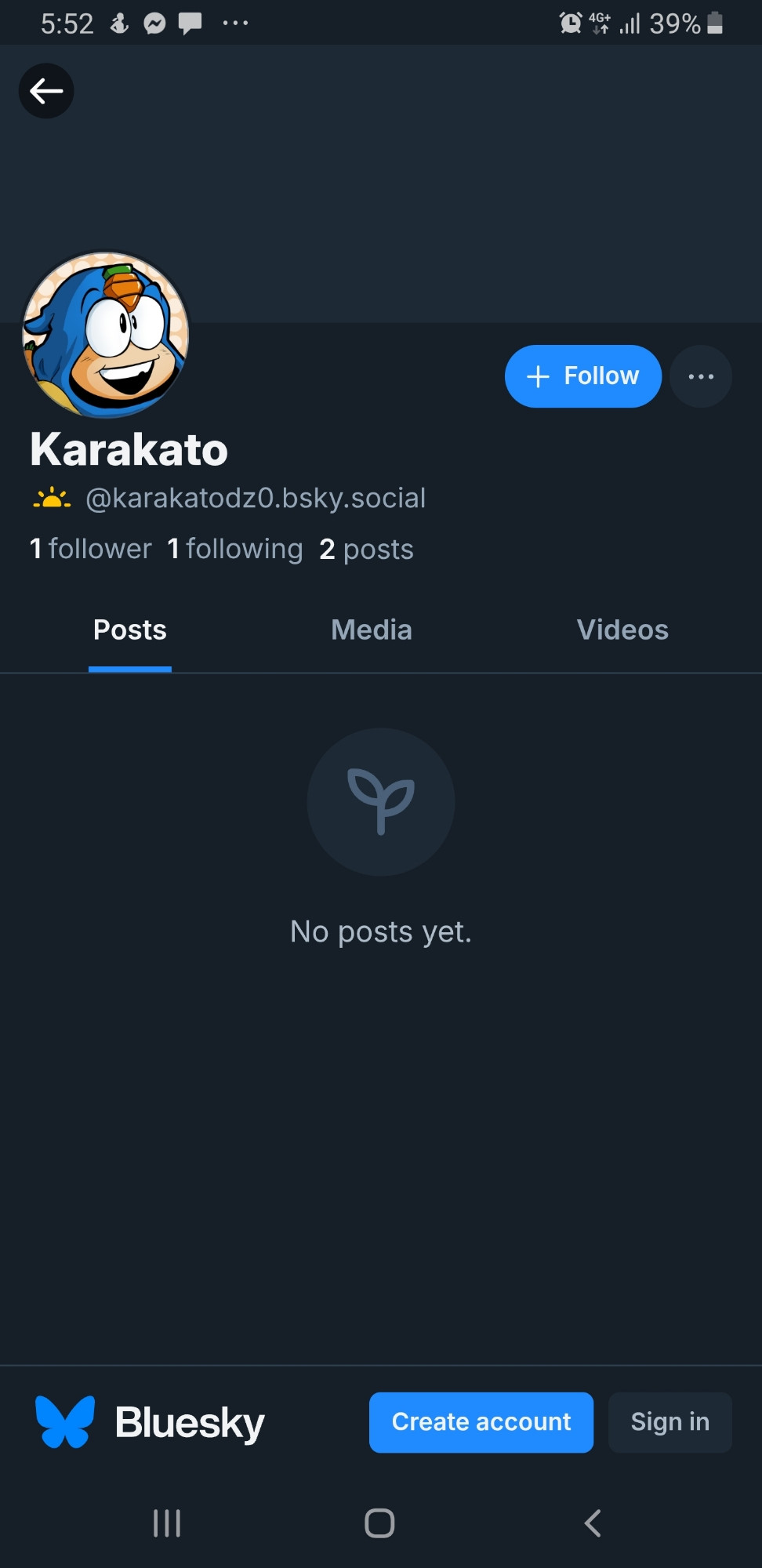Switch to the Videos tab
This screenshot has height=1568, width=762.
(x=622, y=630)
